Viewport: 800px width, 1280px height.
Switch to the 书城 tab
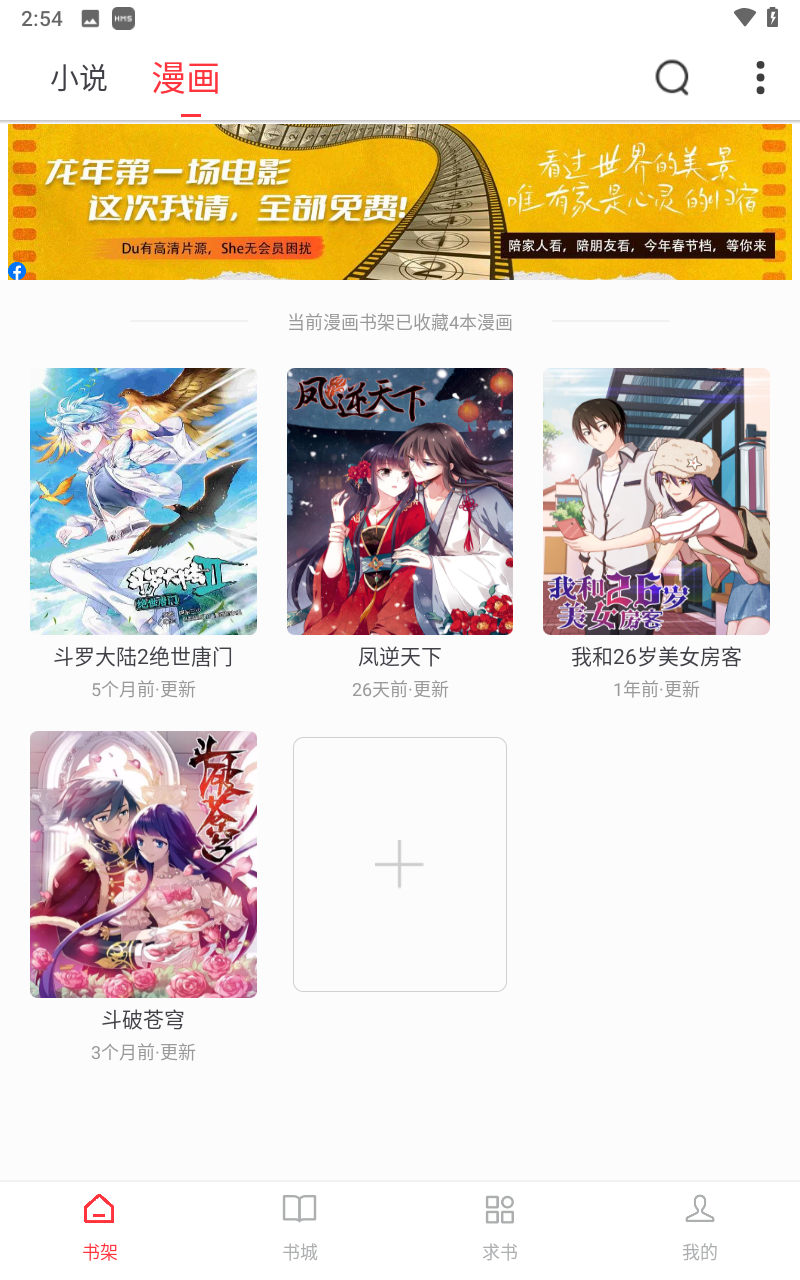click(300, 1226)
